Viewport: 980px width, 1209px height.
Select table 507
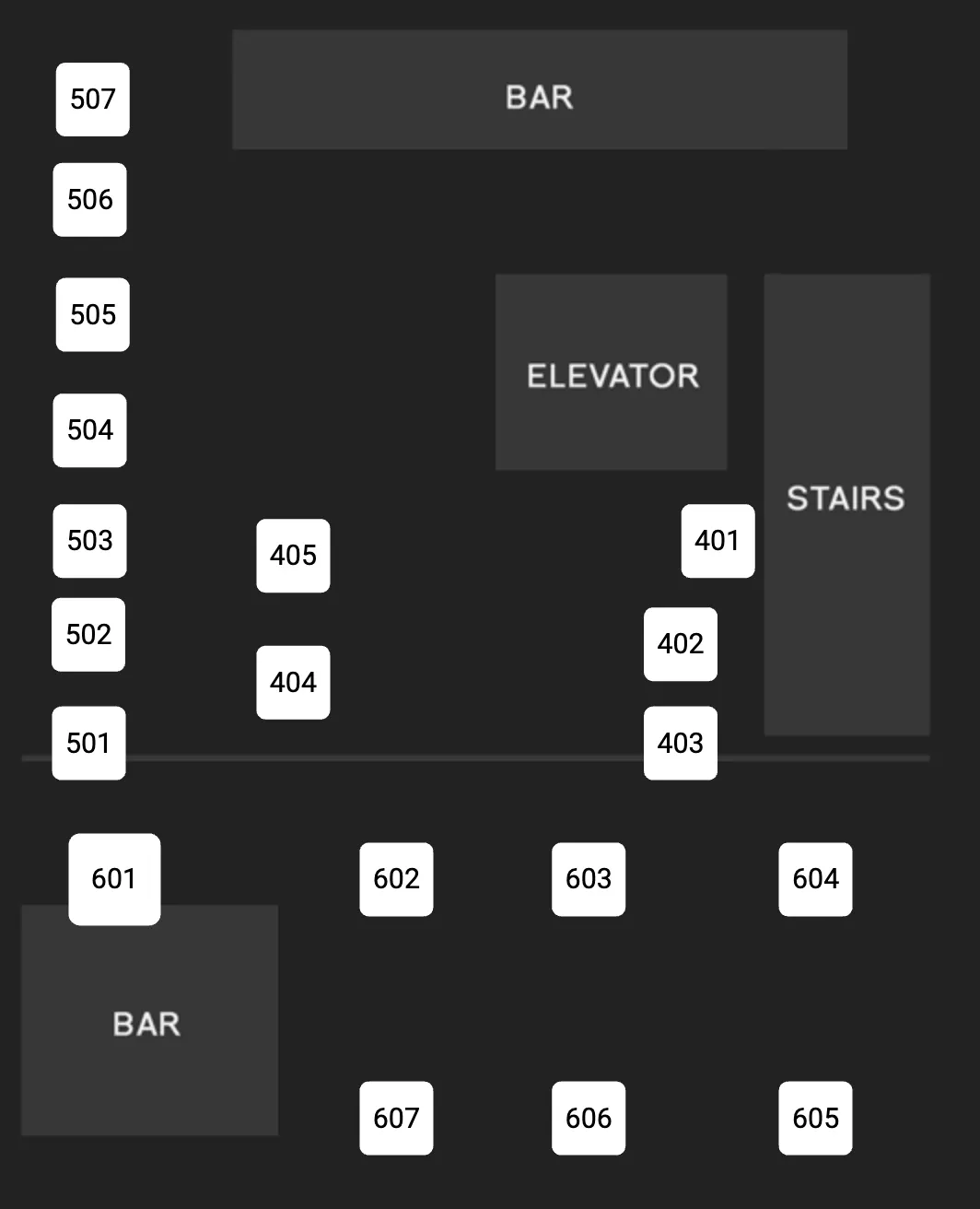92,100
